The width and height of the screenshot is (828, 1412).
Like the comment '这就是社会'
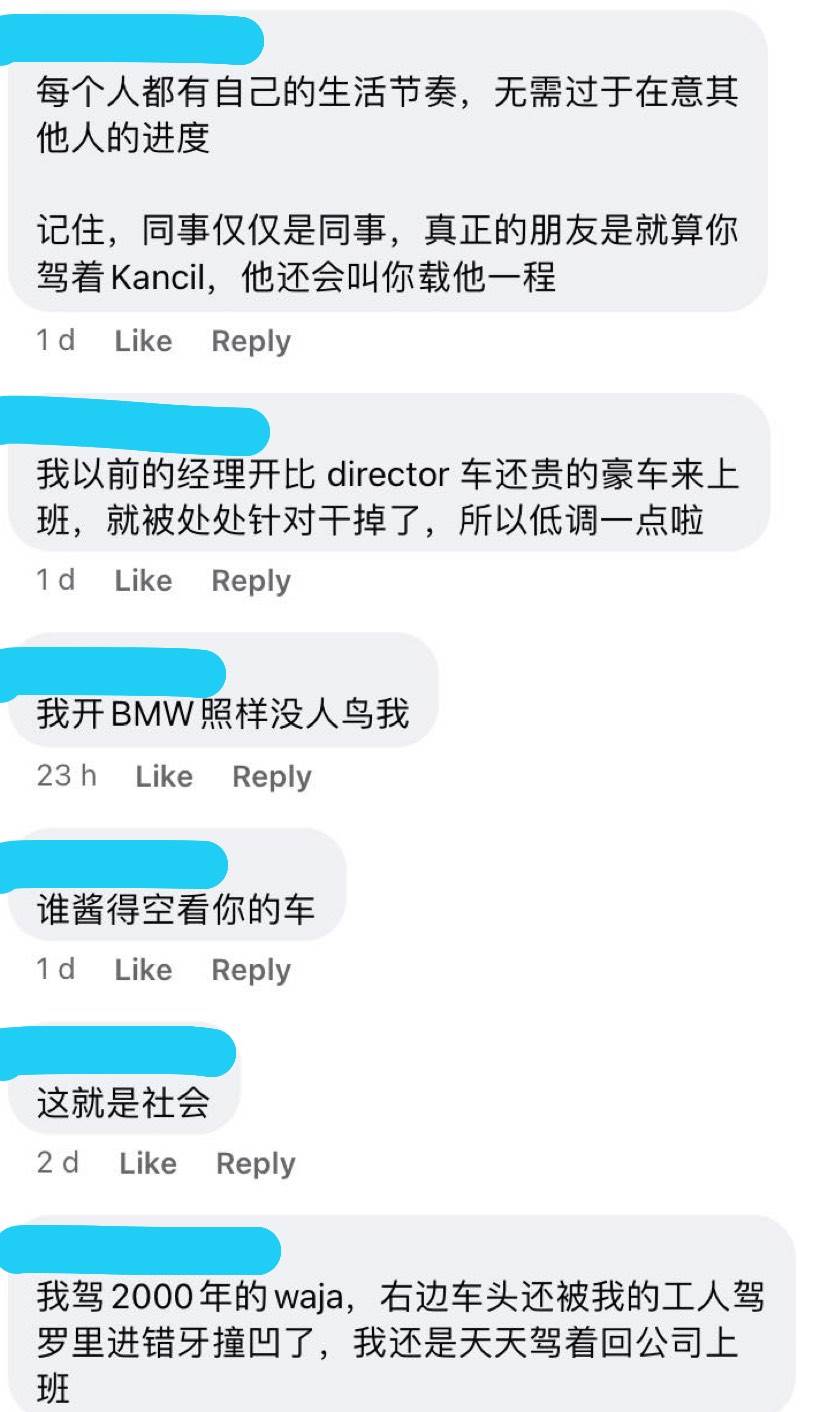[x=147, y=1164]
